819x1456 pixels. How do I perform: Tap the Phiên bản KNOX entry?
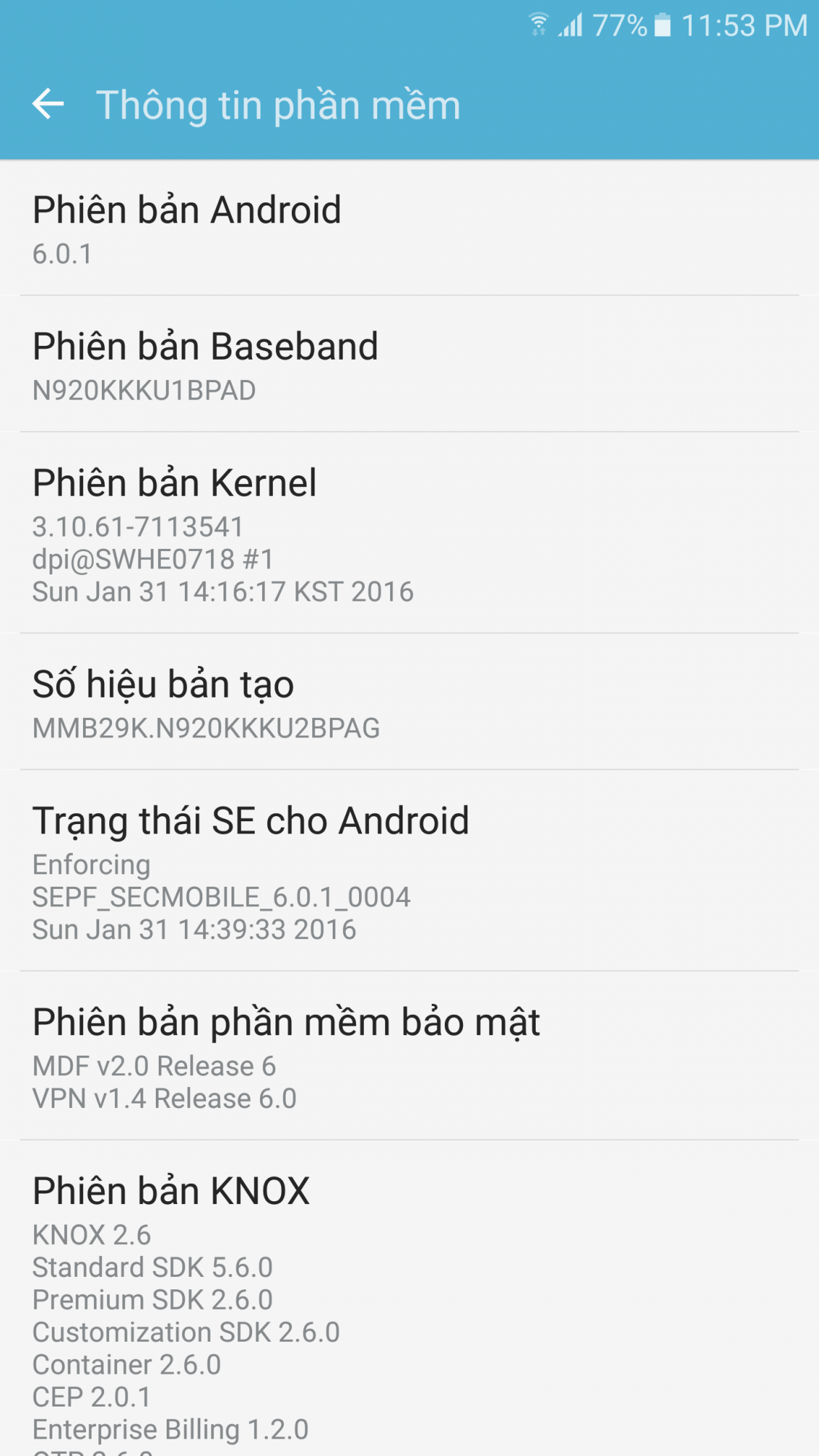[x=409, y=1299]
